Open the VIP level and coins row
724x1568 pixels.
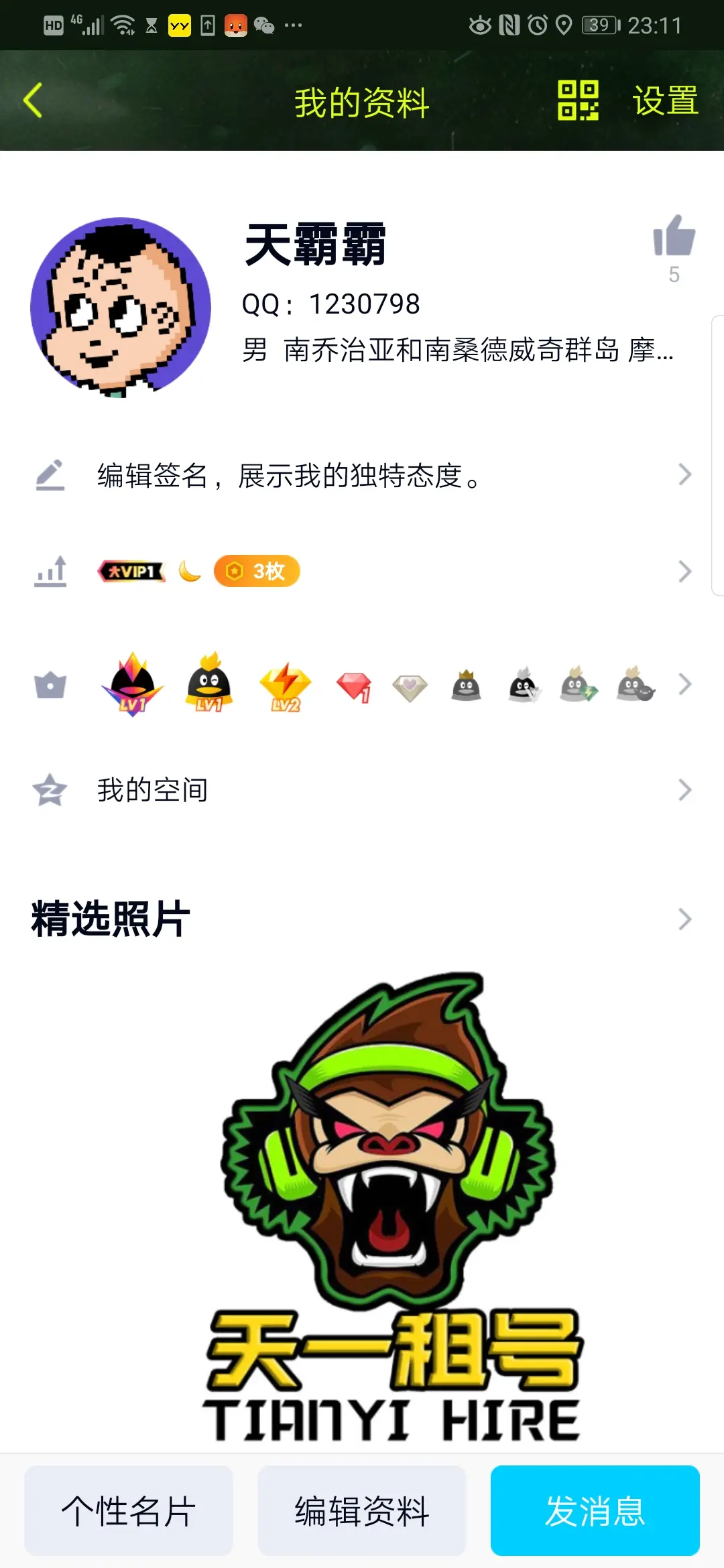click(x=362, y=572)
